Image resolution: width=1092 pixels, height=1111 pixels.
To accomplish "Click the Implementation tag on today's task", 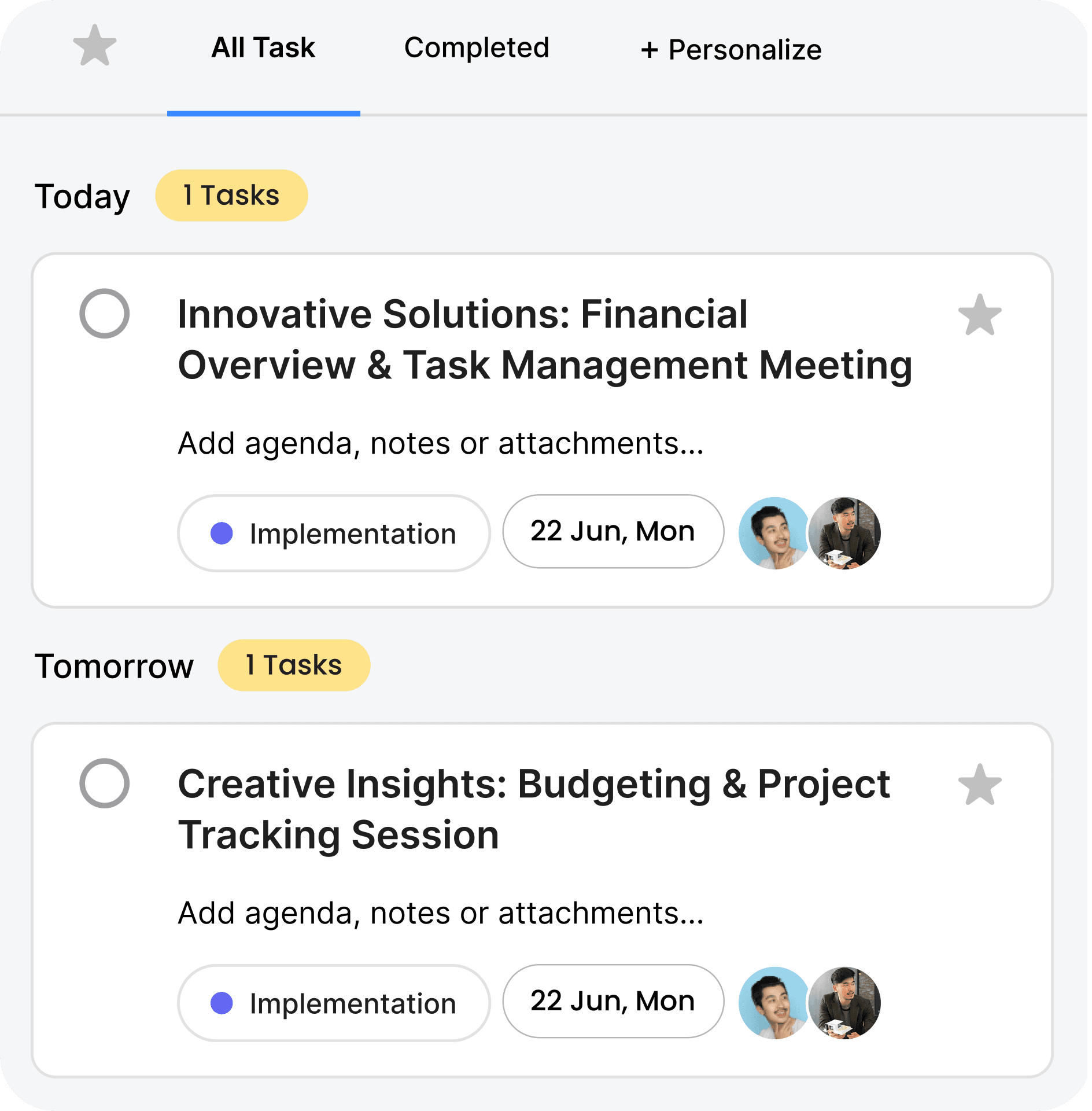I will [333, 532].
